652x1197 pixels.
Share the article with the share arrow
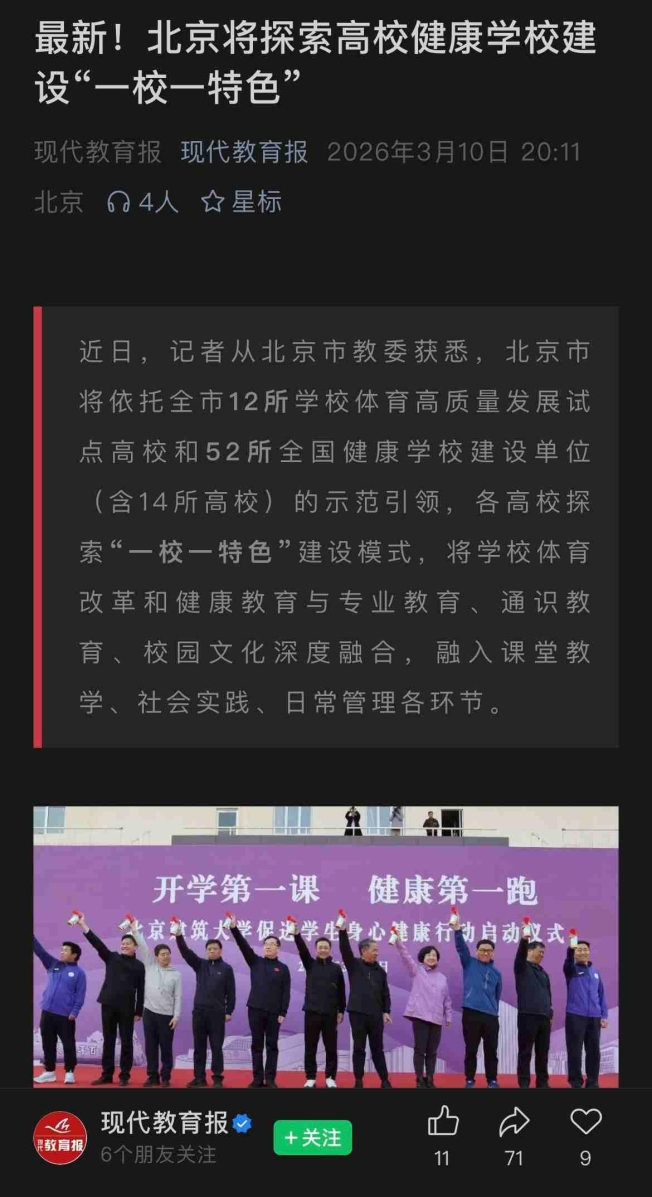pyautogui.click(x=514, y=1122)
